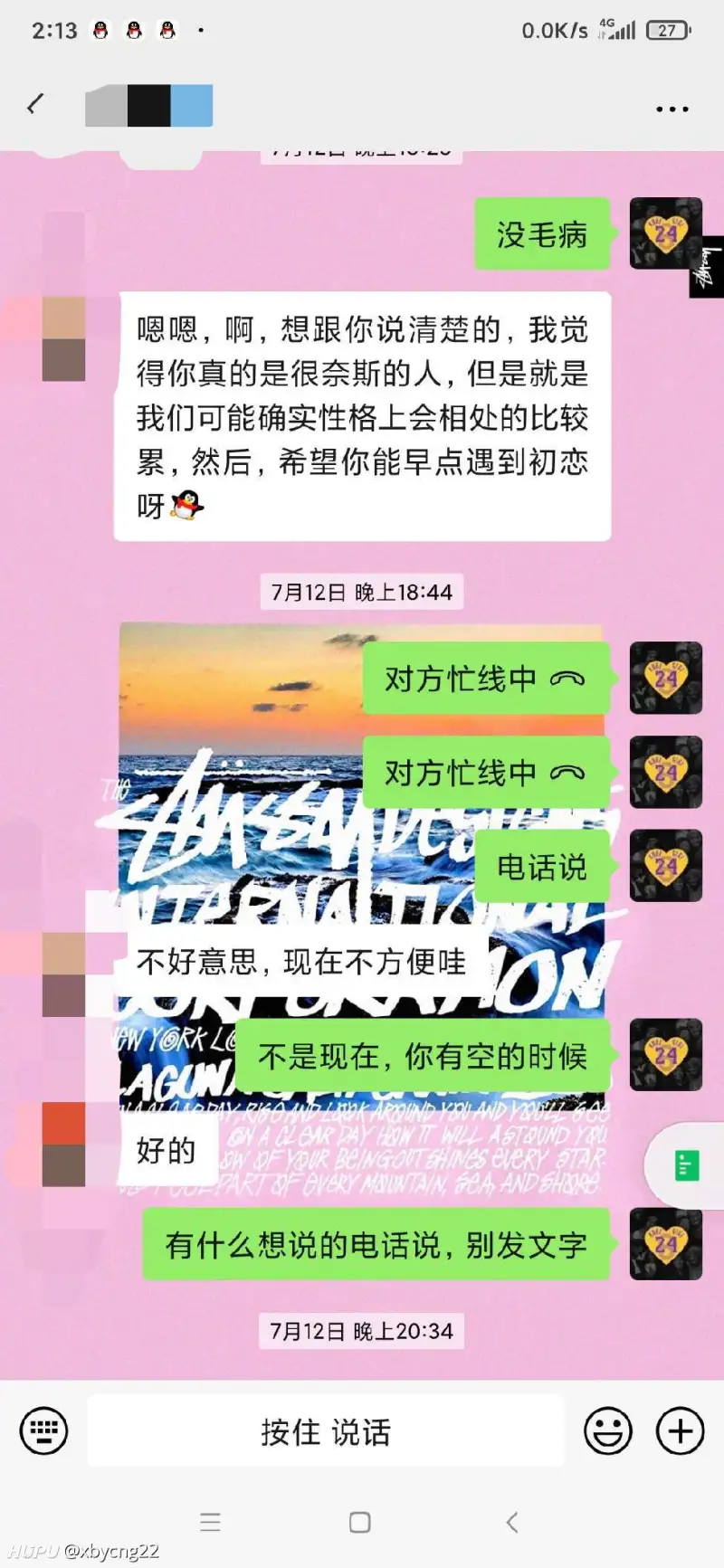
Task: Open my avatar beside 没毛病 message
Action: coord(665,233)
